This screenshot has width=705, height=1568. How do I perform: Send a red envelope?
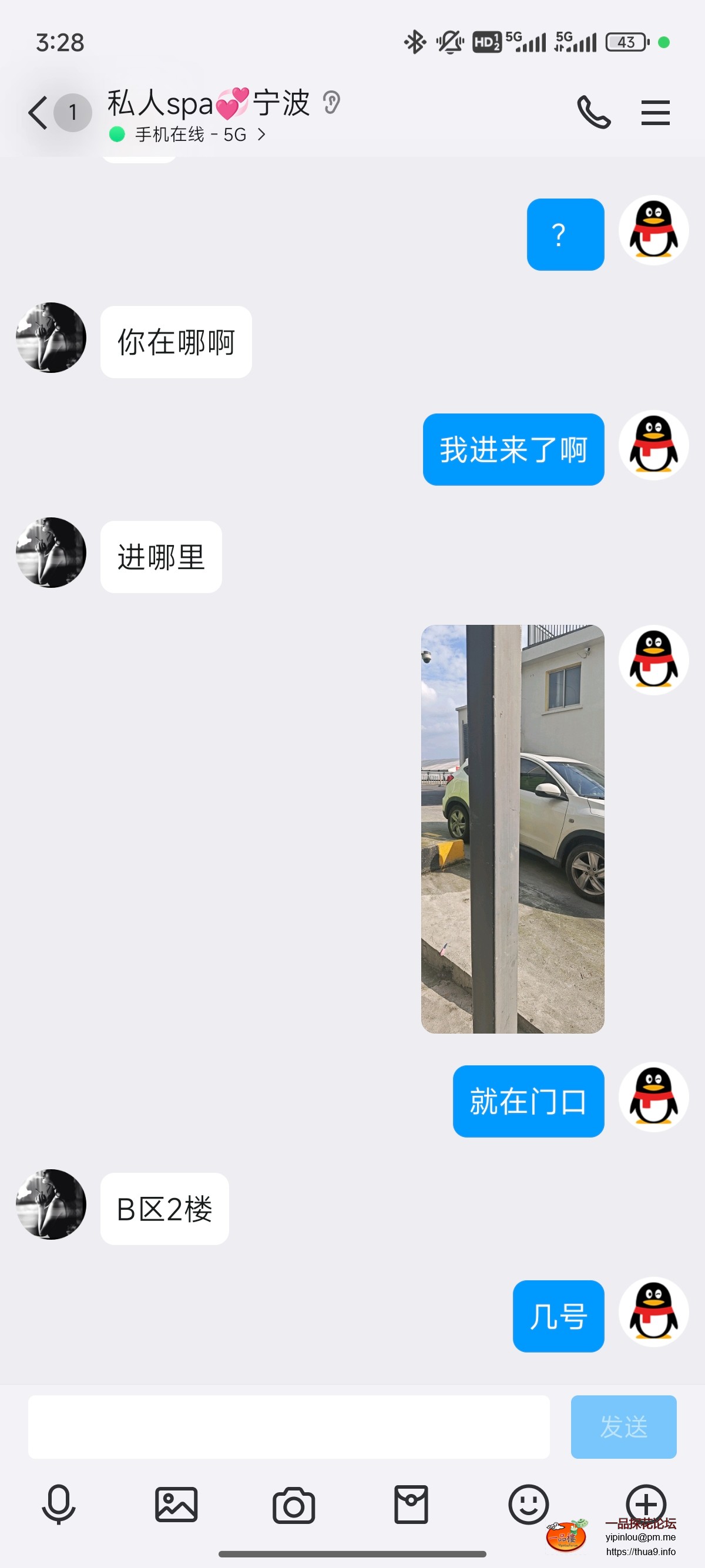coord(411,1504)
